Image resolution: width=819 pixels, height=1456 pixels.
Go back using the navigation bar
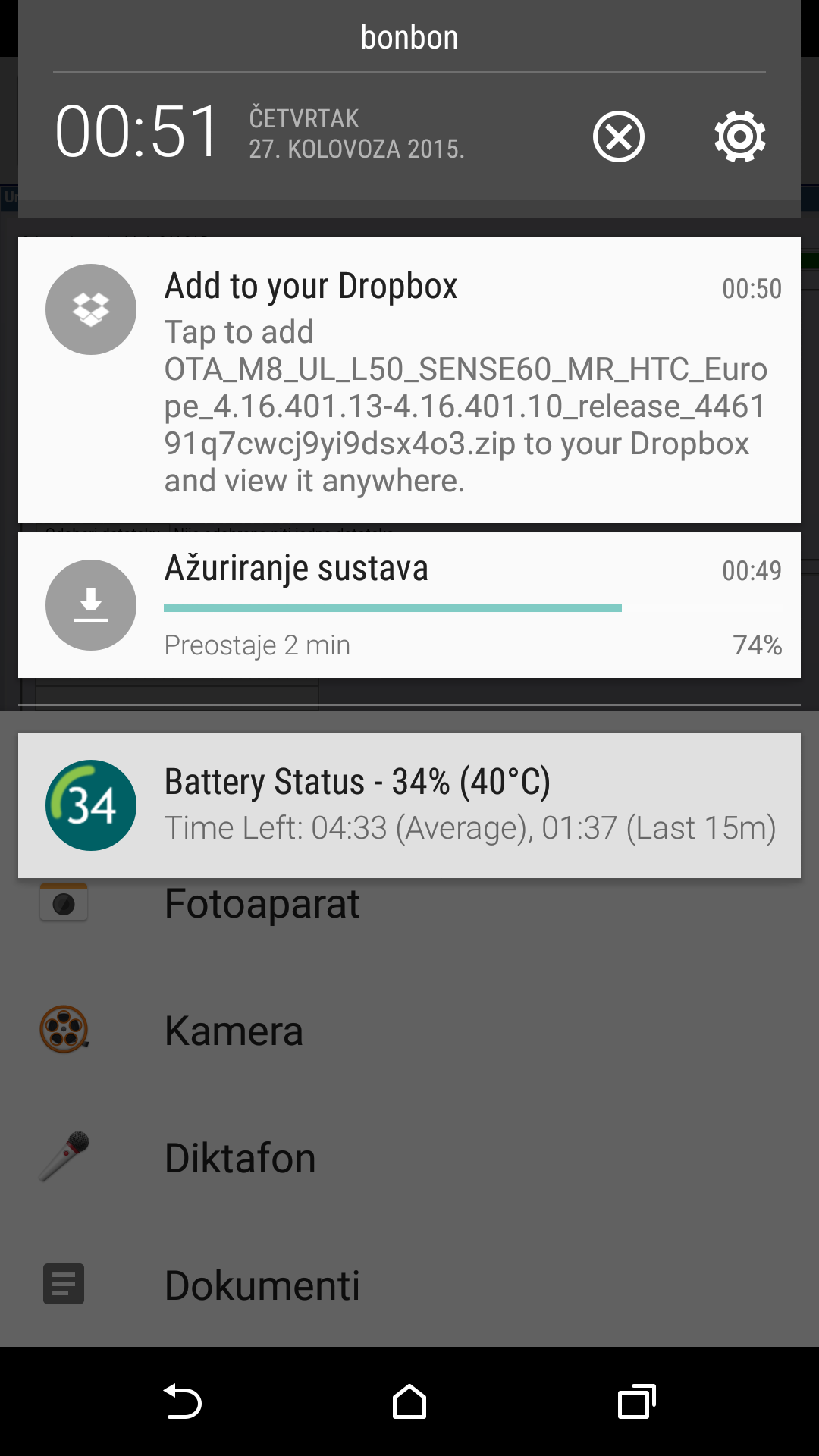[182, 1401]
